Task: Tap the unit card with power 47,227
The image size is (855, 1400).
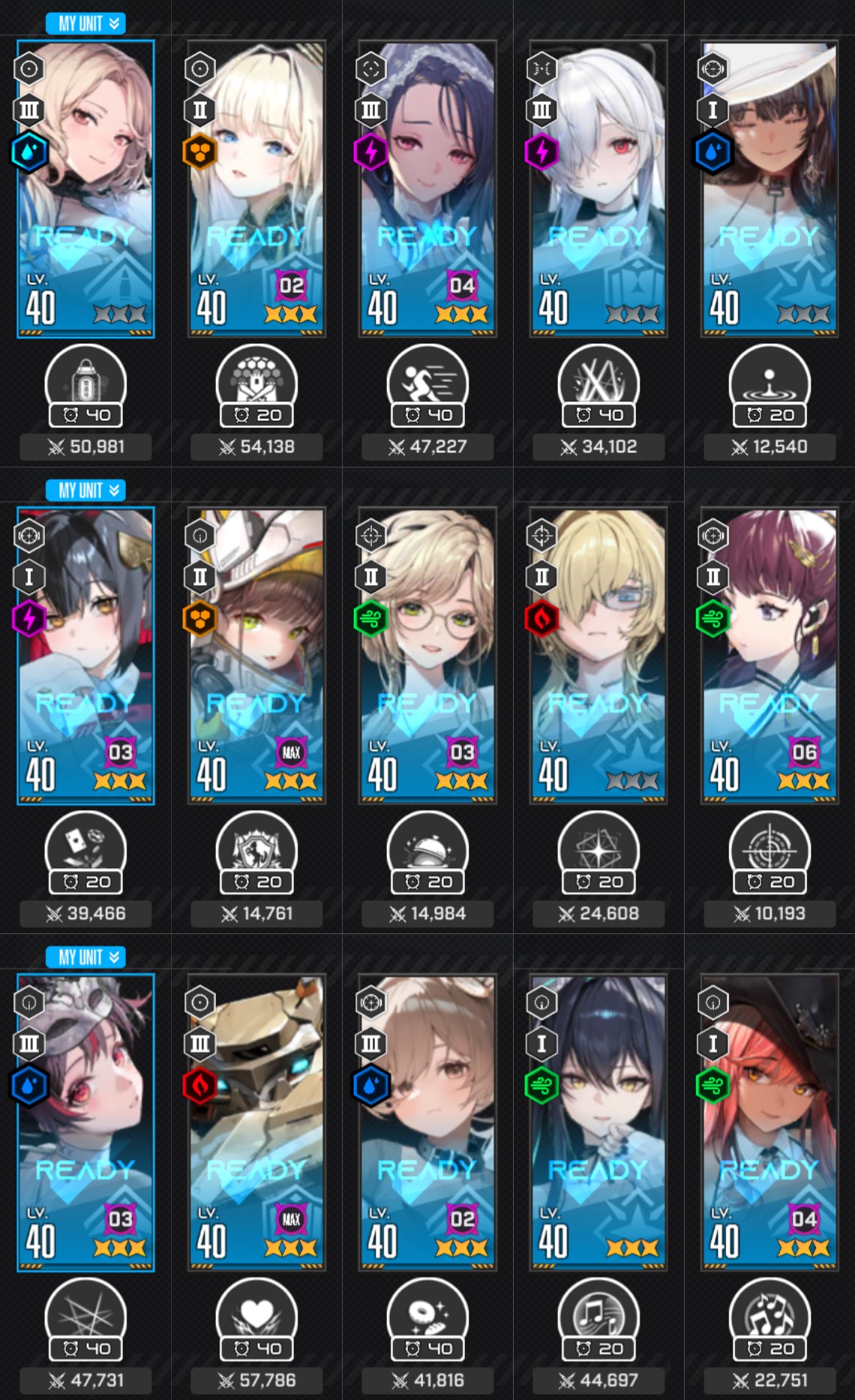Action: [x=427, y=189]
